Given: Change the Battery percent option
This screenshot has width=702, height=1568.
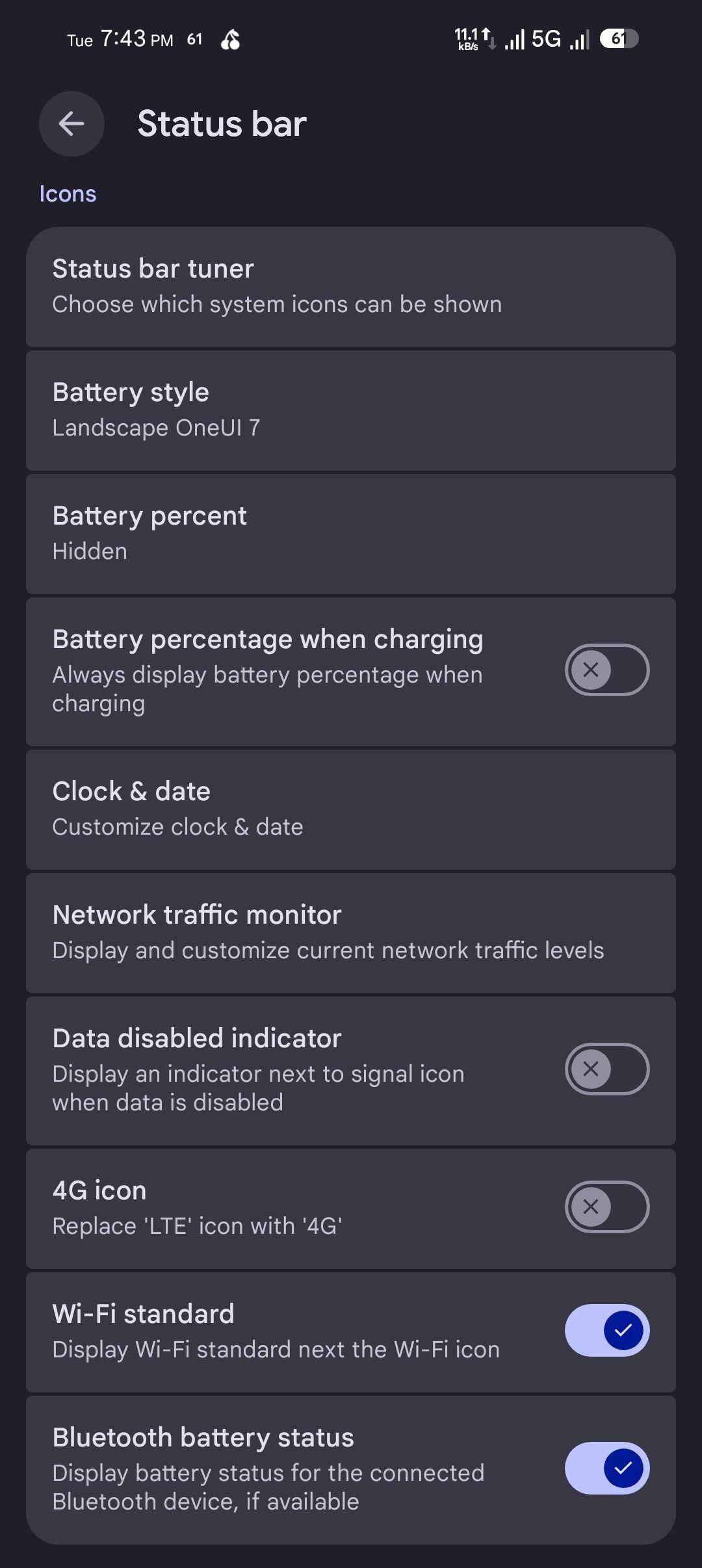Looking at the screenshot, I should click(351, 533).
